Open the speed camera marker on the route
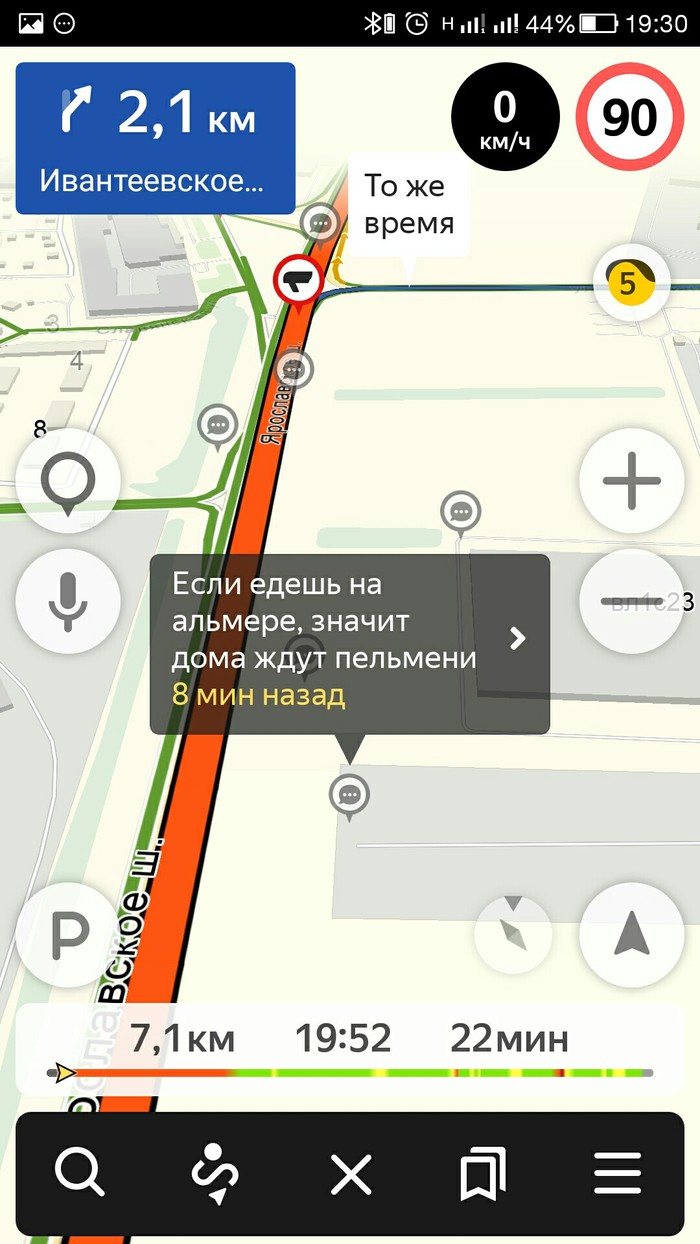This screenshot has height=1244, width=700. [x=298, y=279]
